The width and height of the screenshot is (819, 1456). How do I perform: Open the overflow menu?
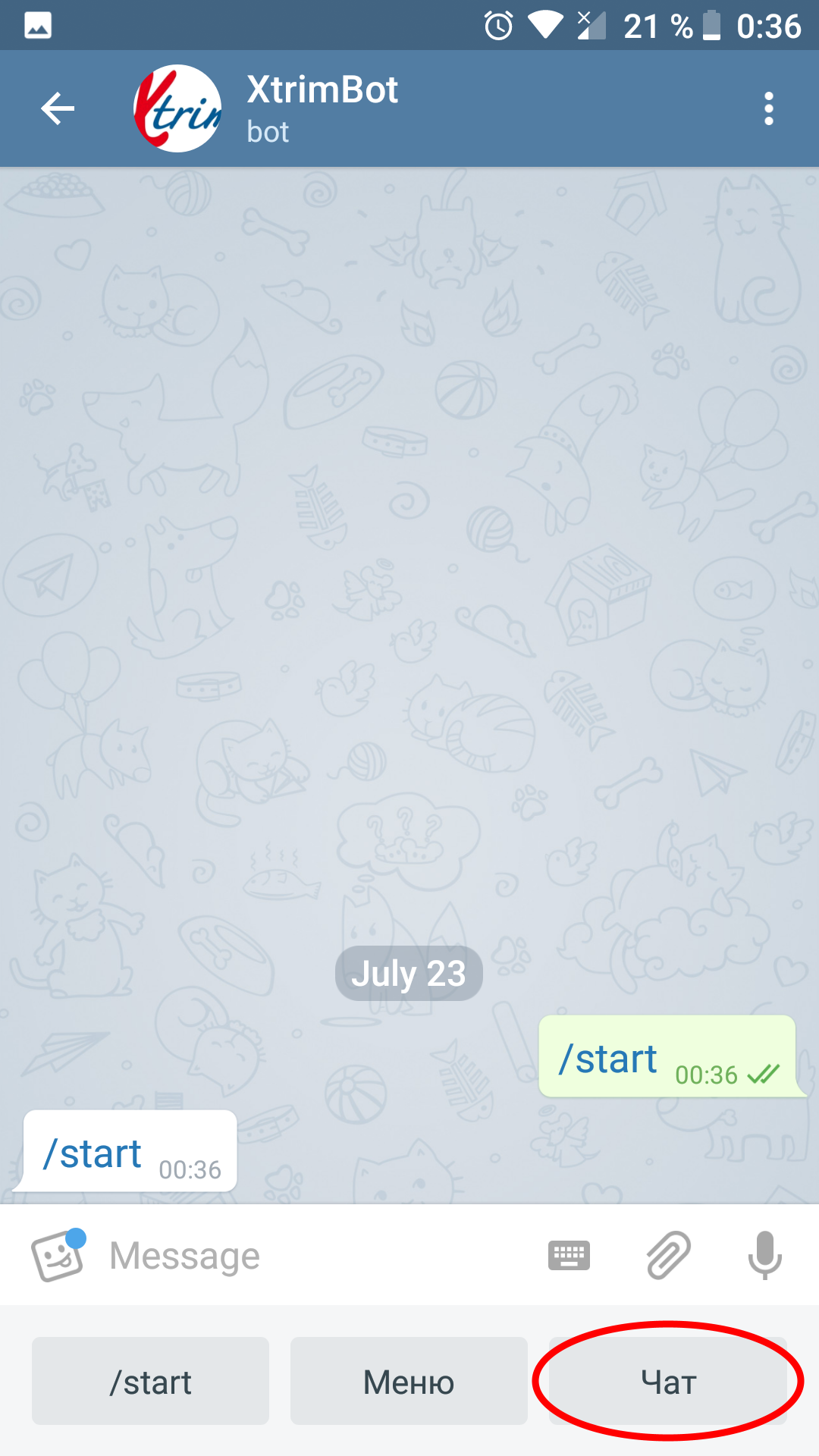768,108
